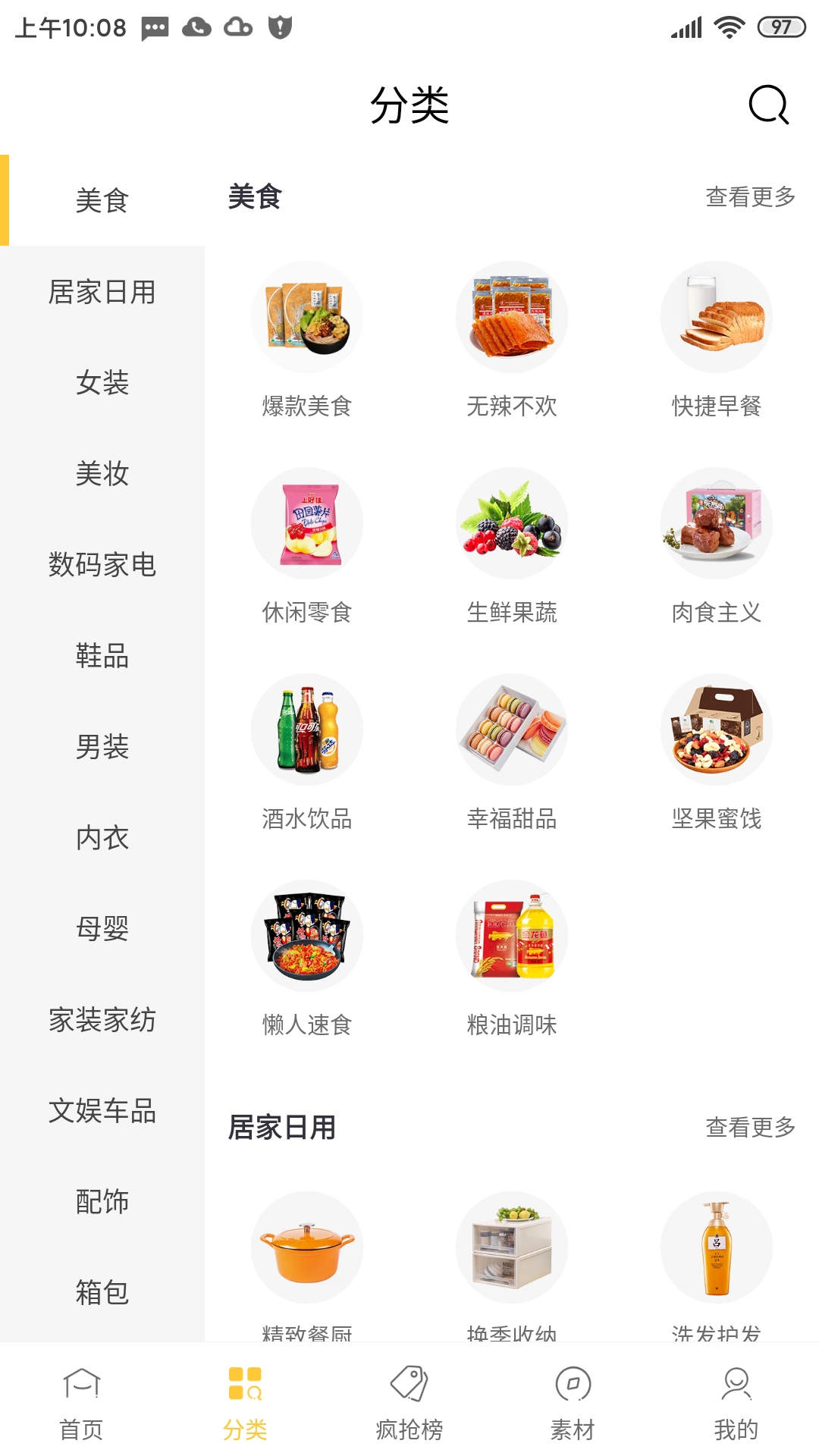Open 我的 profile icon

point(736,1385)
